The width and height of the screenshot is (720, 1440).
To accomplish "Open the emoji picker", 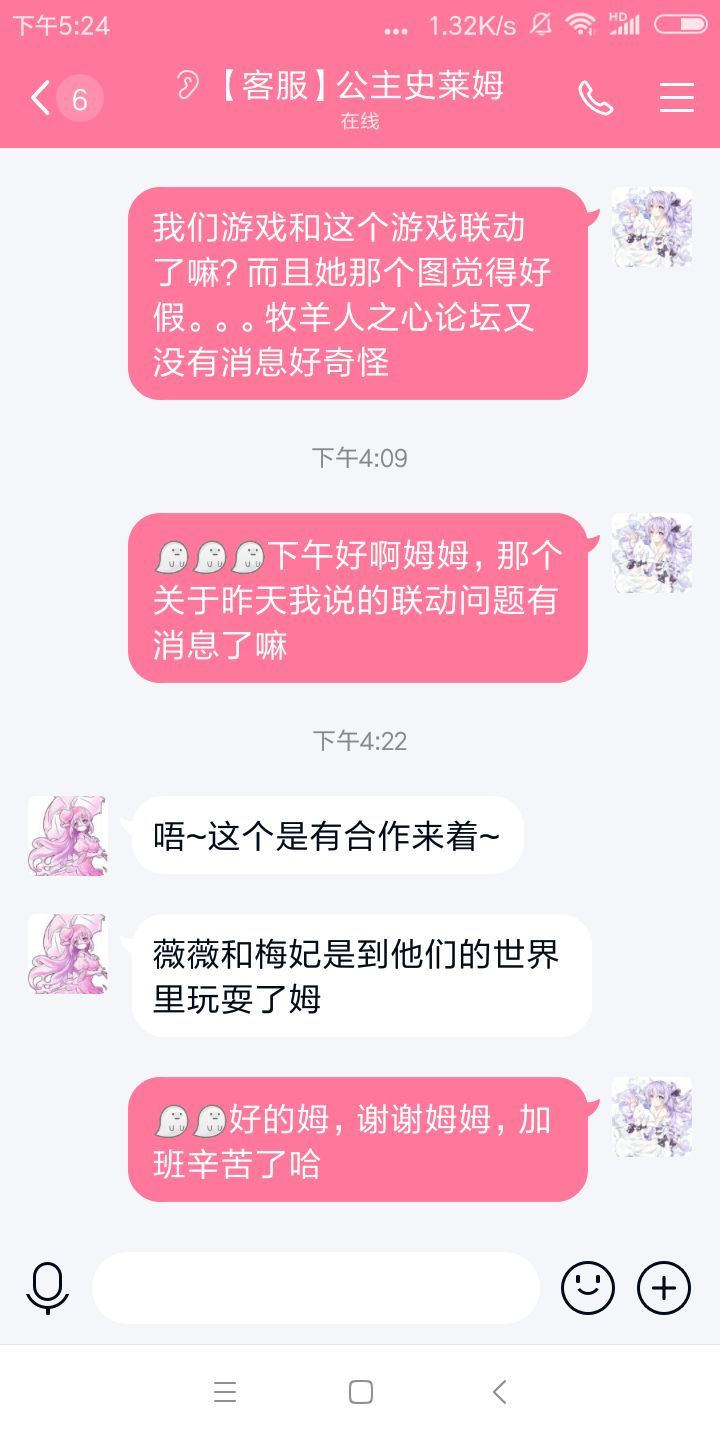I will (588, 1288).
